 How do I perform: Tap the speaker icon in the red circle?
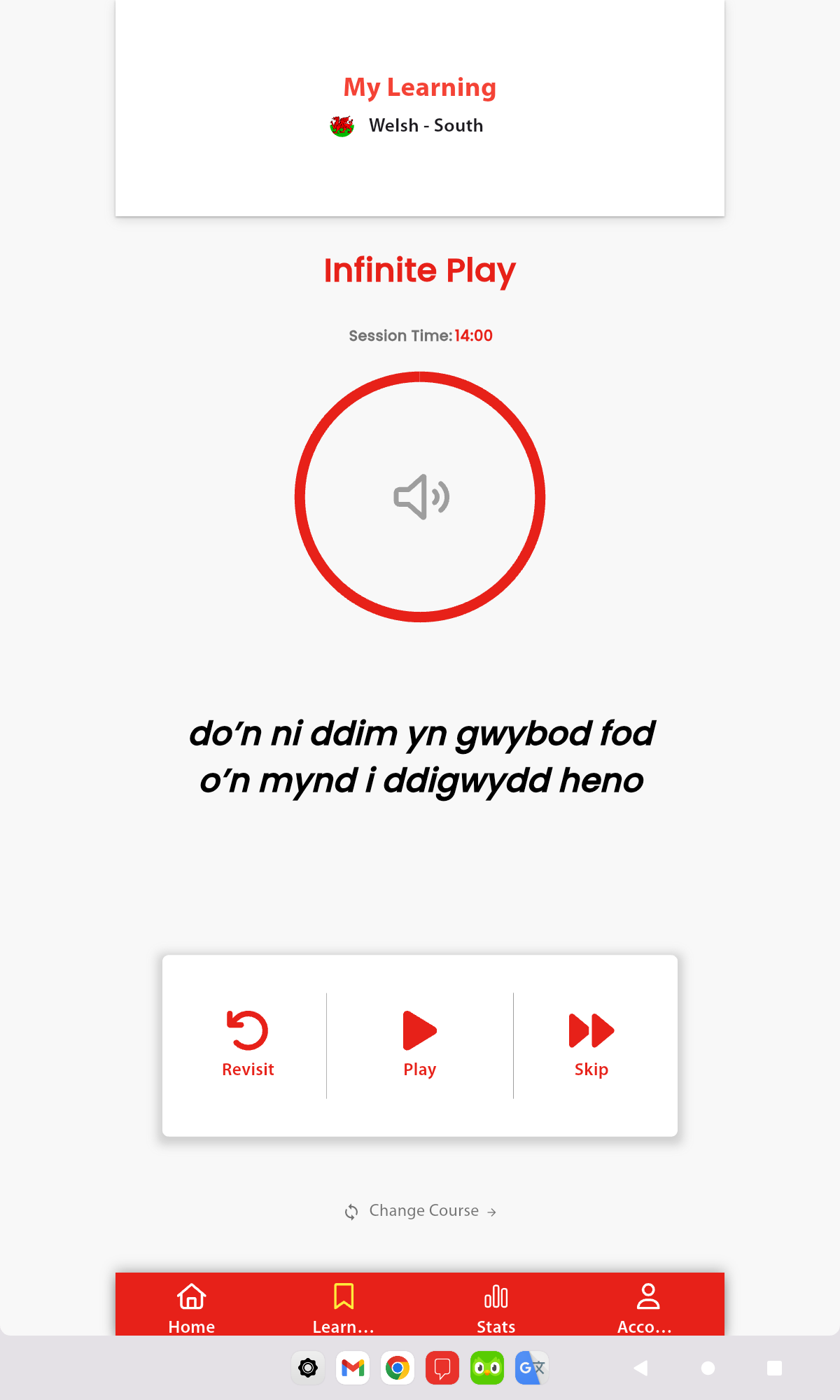click(420, 497)
